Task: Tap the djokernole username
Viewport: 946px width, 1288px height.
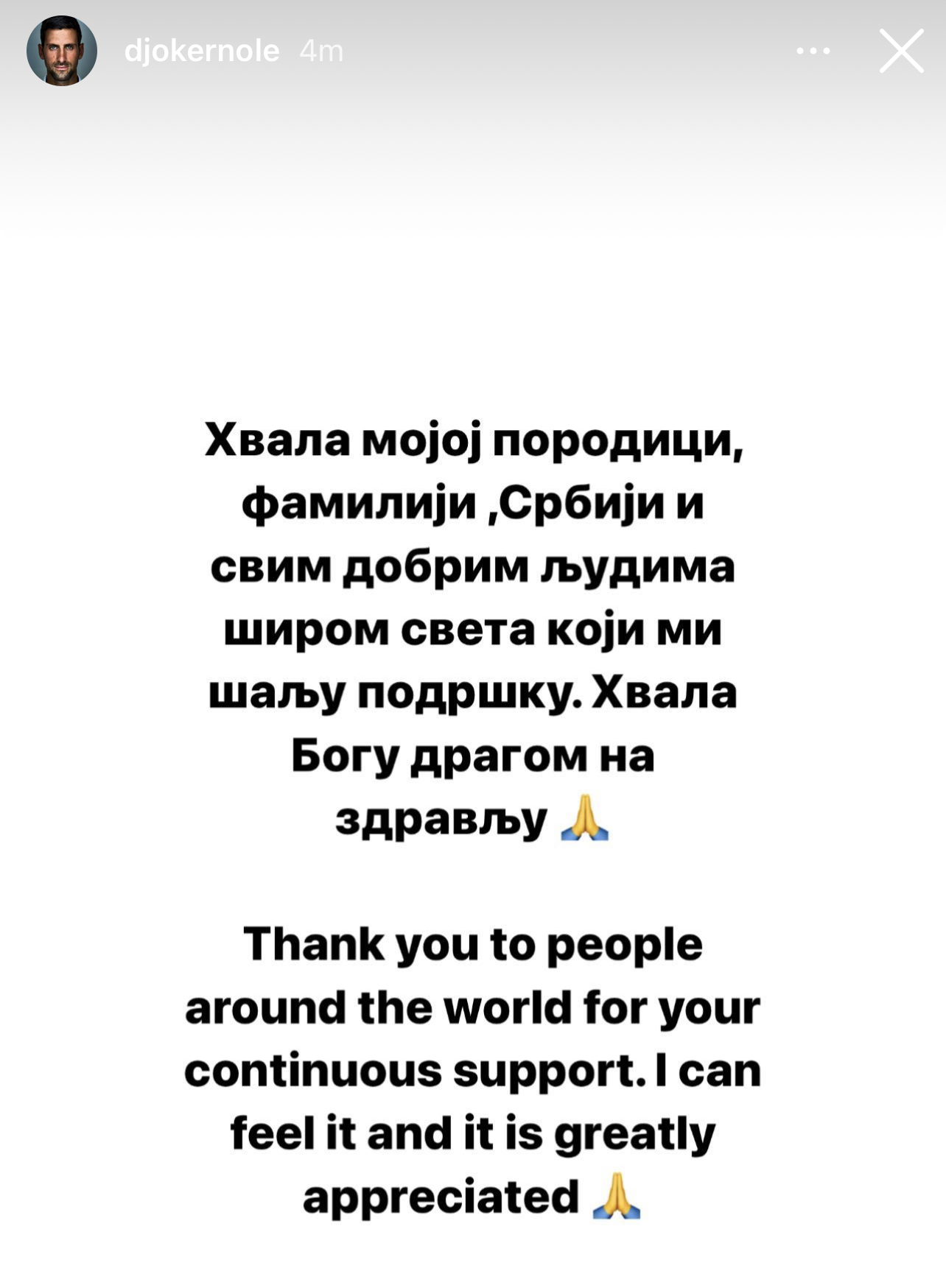Action: pos(201,51)
